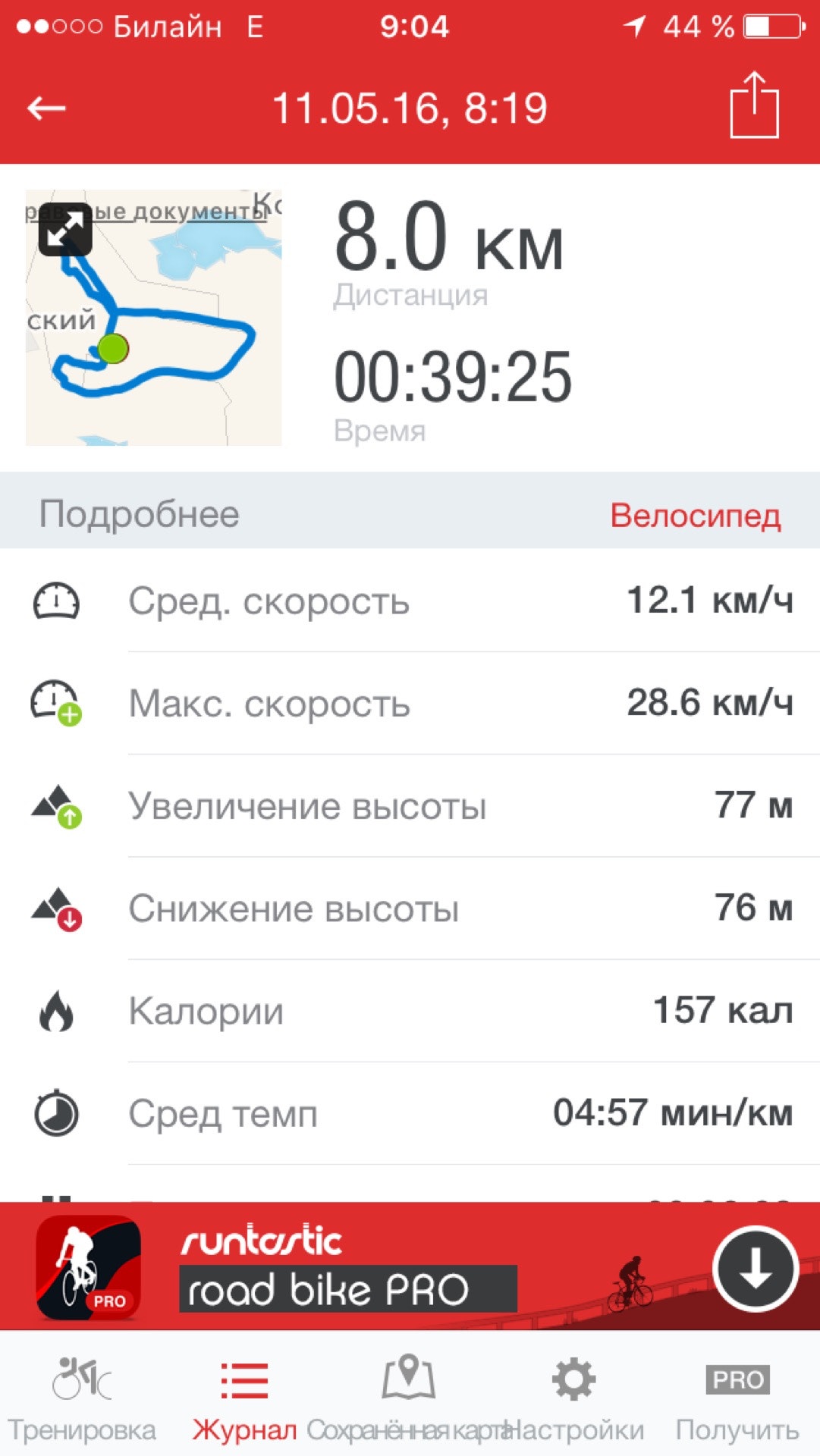Screen dimensions: 820x1456
Task: Go back using the arrow
Action: pyautogui.click(x=46, y=108)
